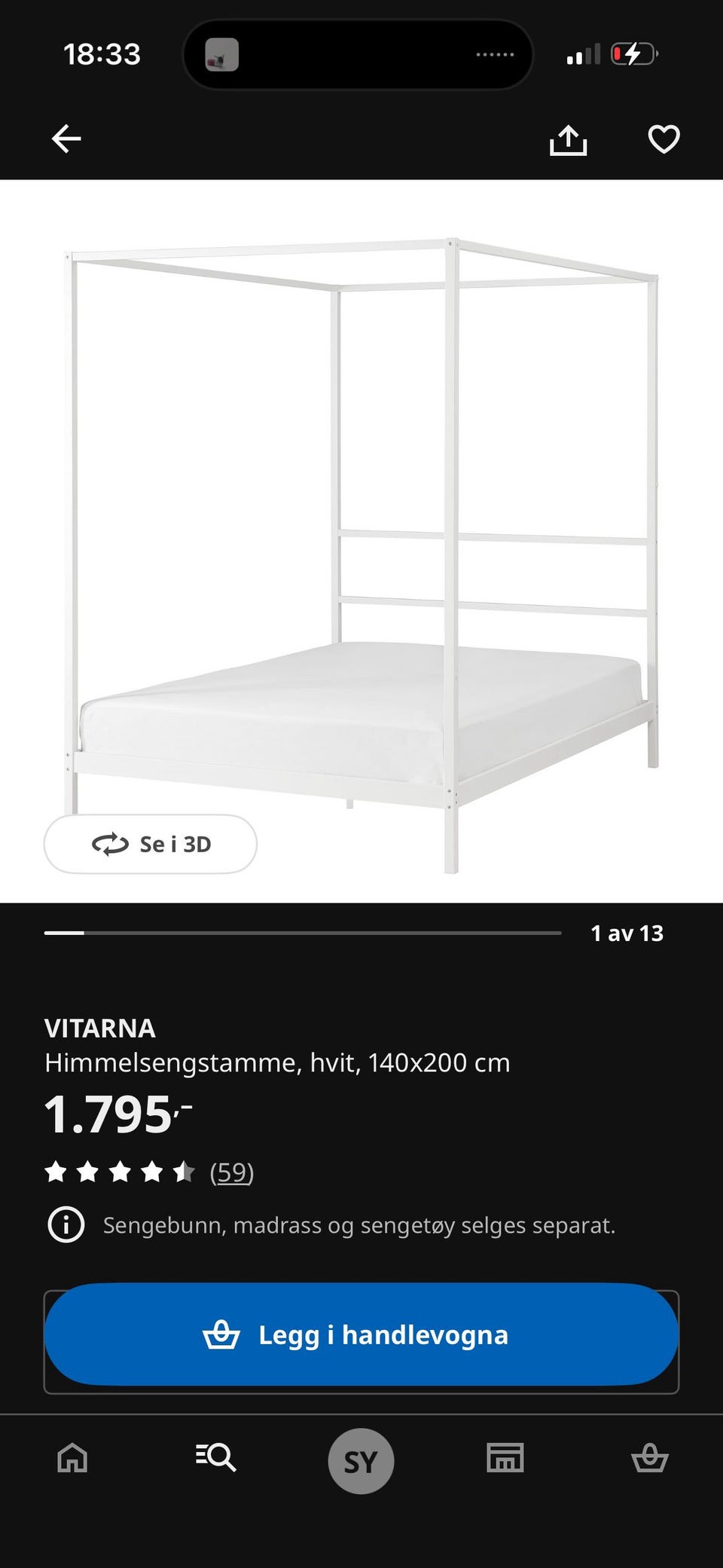Viewport: 723px width, 1568px height.
Task: Open the search tab
Action: pos(216,1457)
